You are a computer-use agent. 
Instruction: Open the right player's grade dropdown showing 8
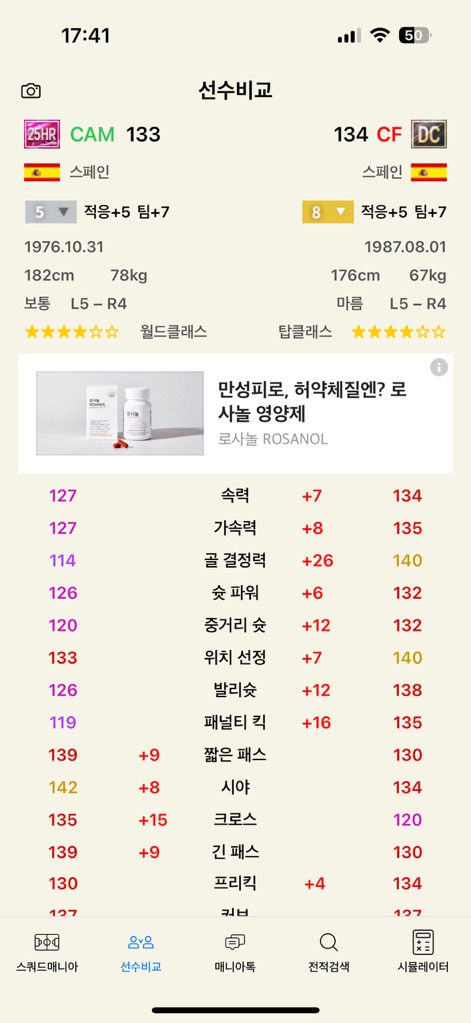pos(327,212)
